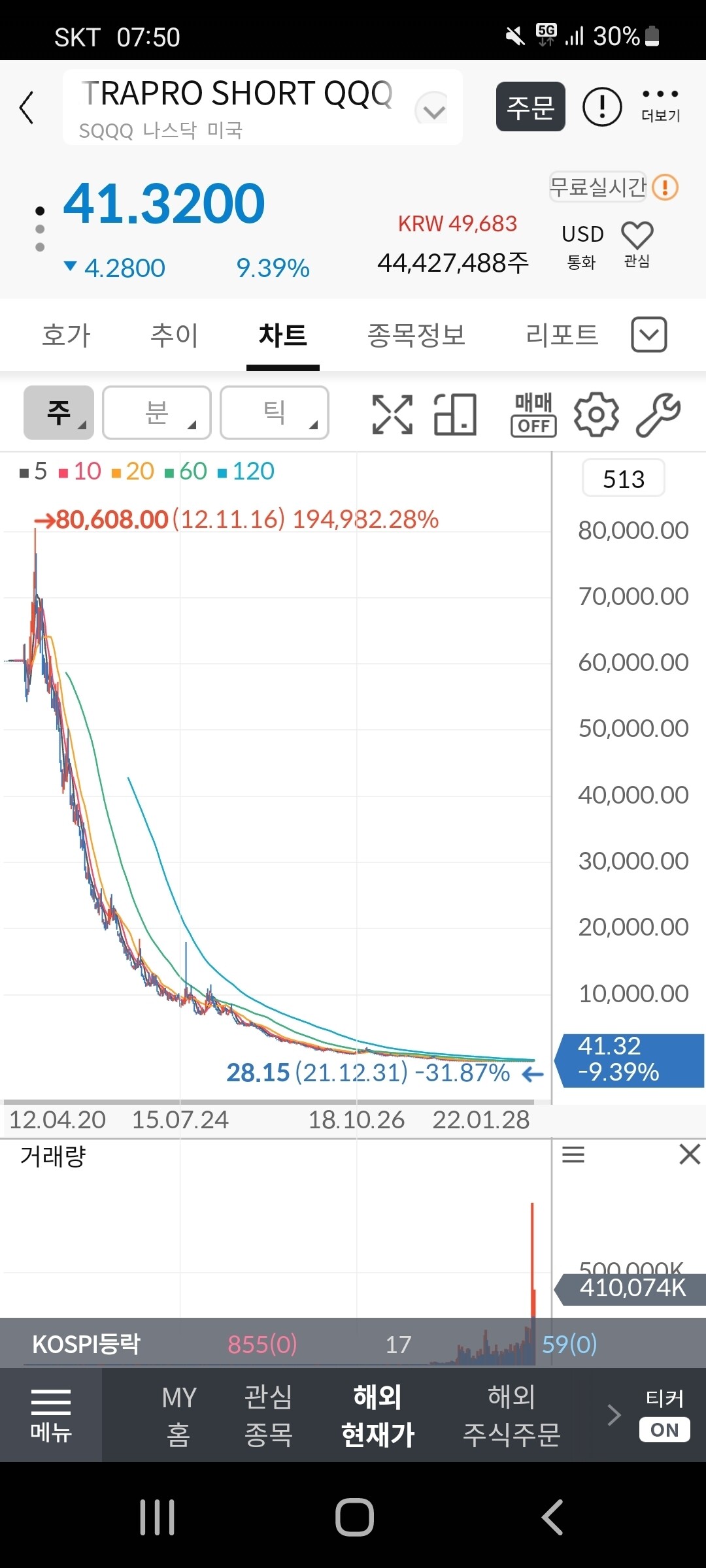Expand the tab list chevron box
This screenshot has height=1568, width=706.
click(x=648, y=335)
